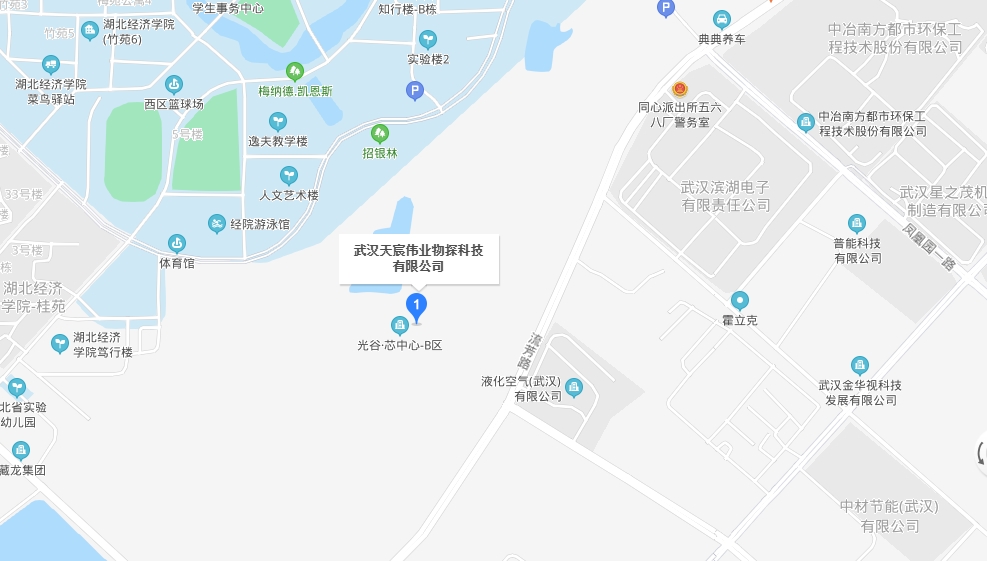This screenshot has width=987, height=561.
Task: Tap the 体育馆 gymnasium marker
Action: click(177, 242)
